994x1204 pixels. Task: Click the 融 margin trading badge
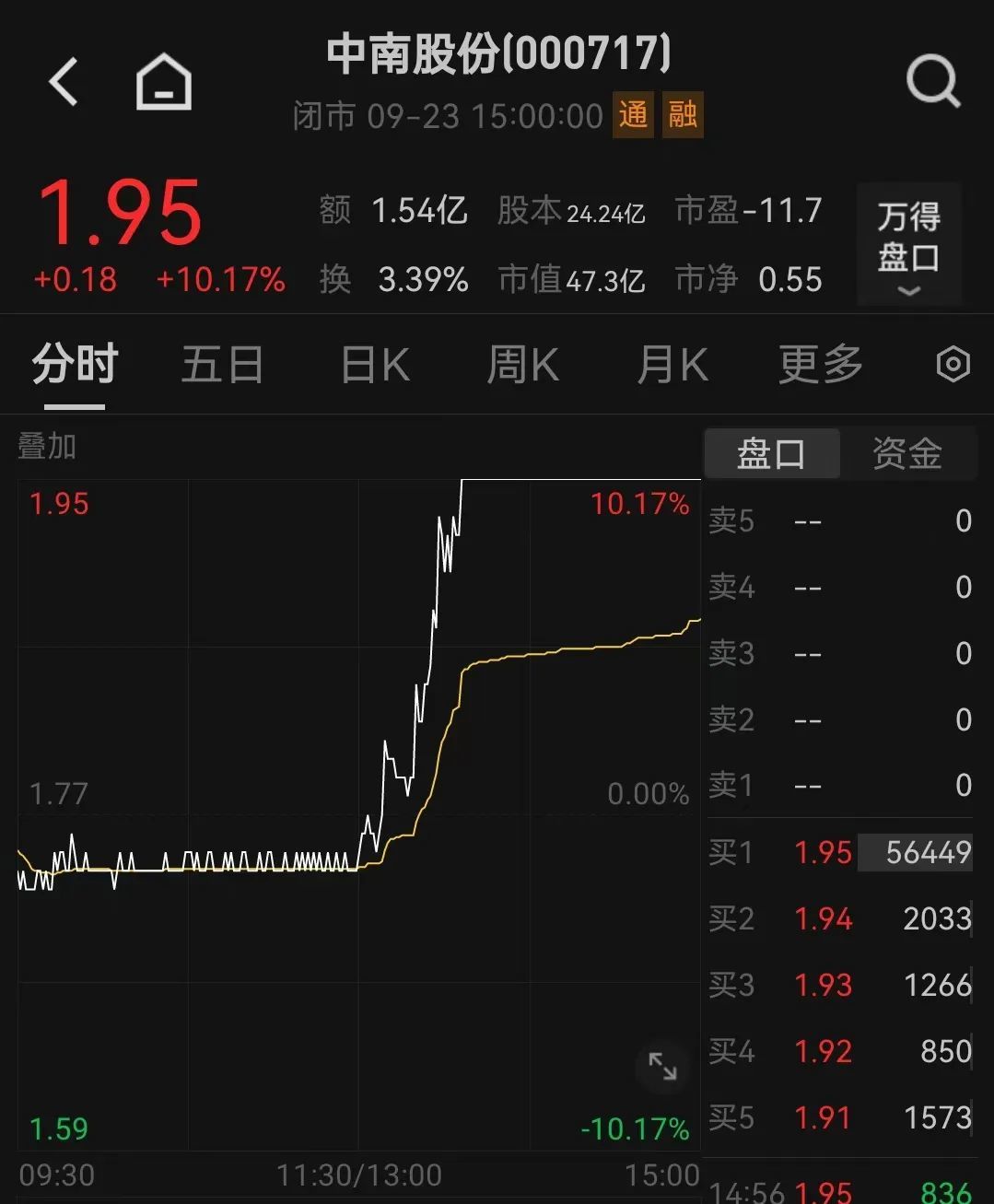pos(682,115)
